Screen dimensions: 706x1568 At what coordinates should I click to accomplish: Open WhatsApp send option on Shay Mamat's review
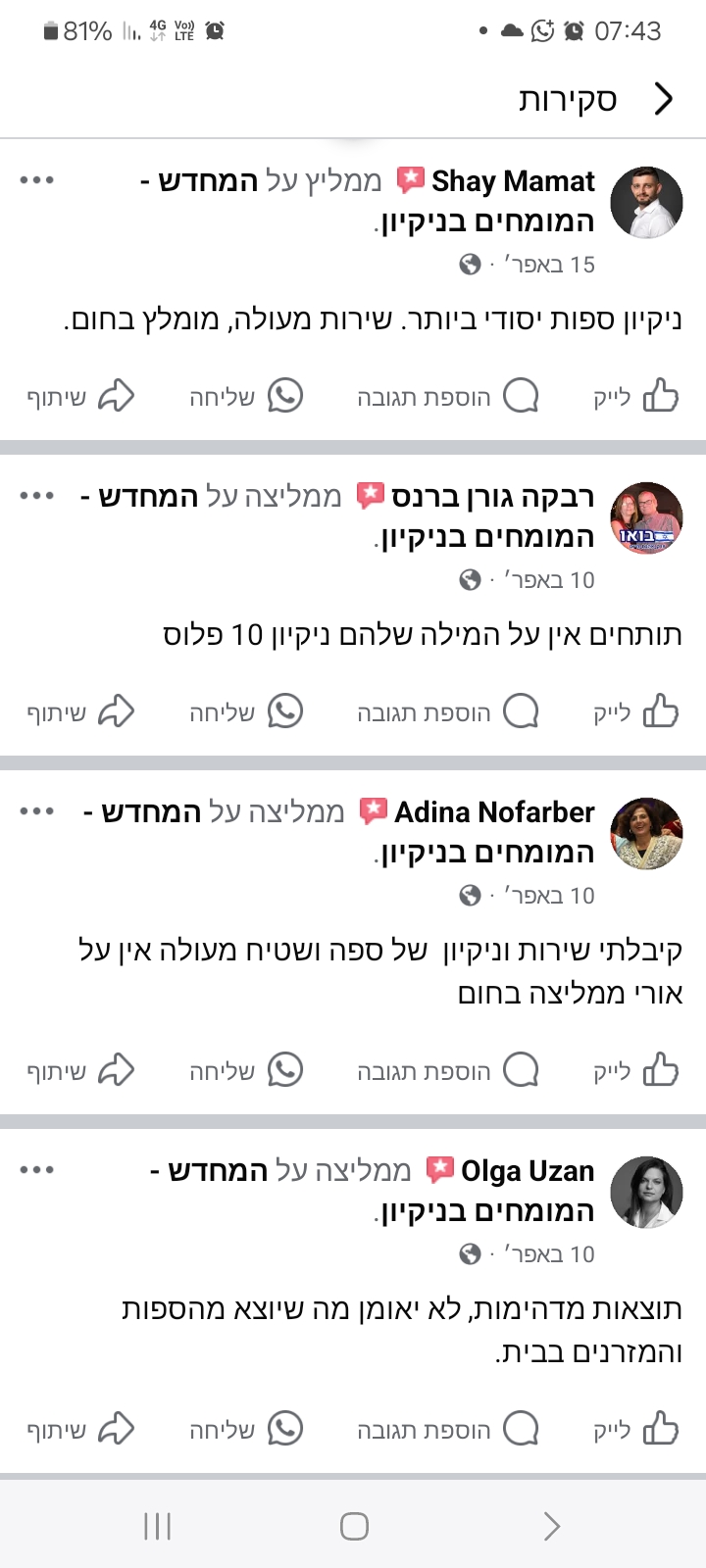[284, 396]
